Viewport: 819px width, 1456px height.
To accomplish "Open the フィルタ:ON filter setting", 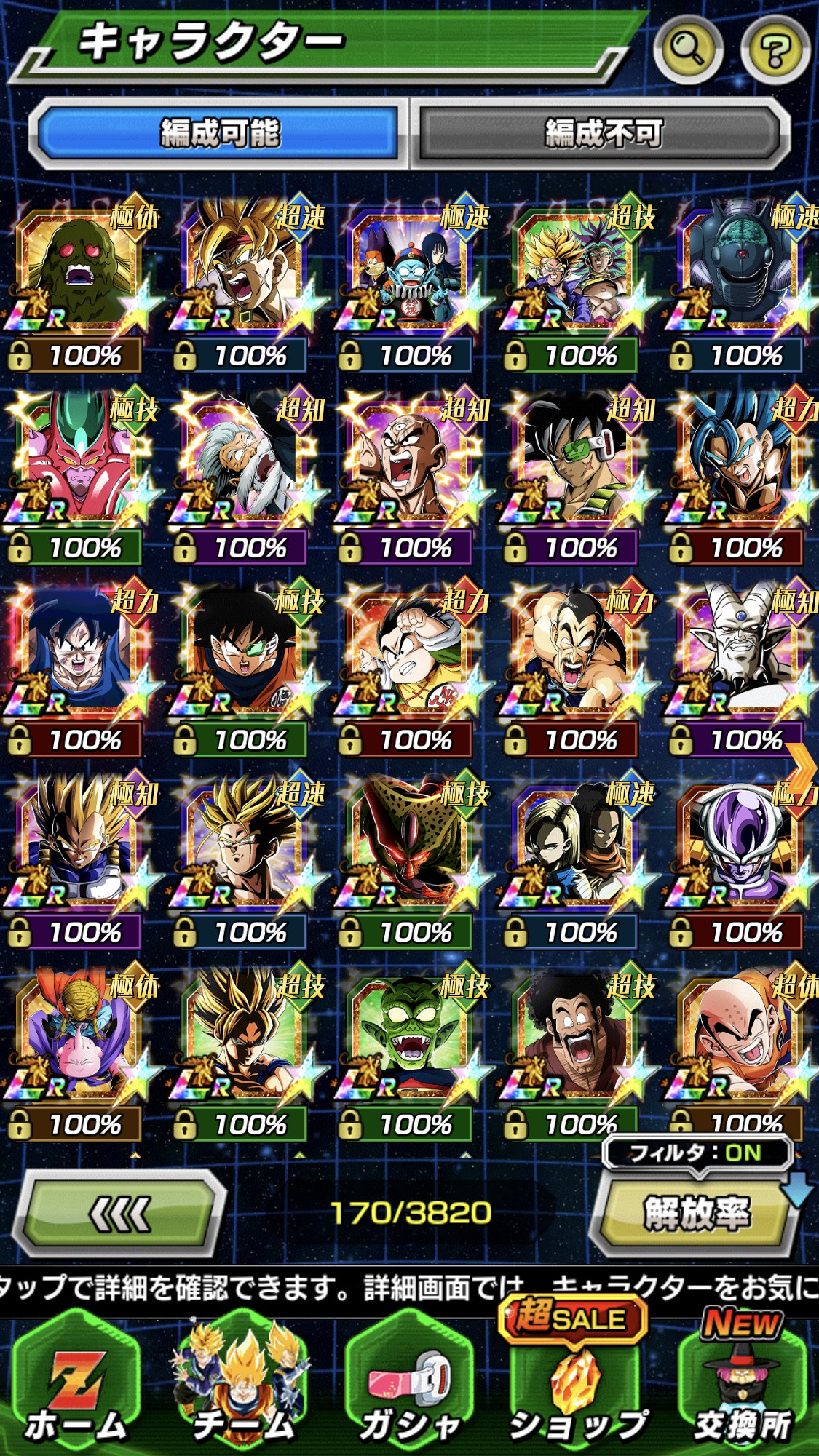I will point(695,1153).
